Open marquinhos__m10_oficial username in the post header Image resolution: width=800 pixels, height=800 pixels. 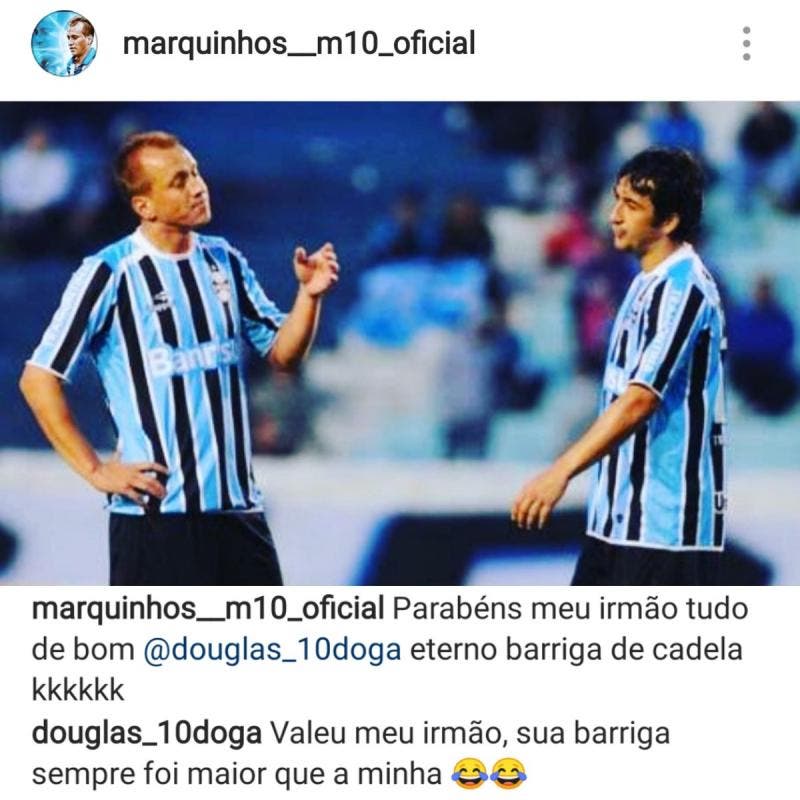[x=298, y=44]
